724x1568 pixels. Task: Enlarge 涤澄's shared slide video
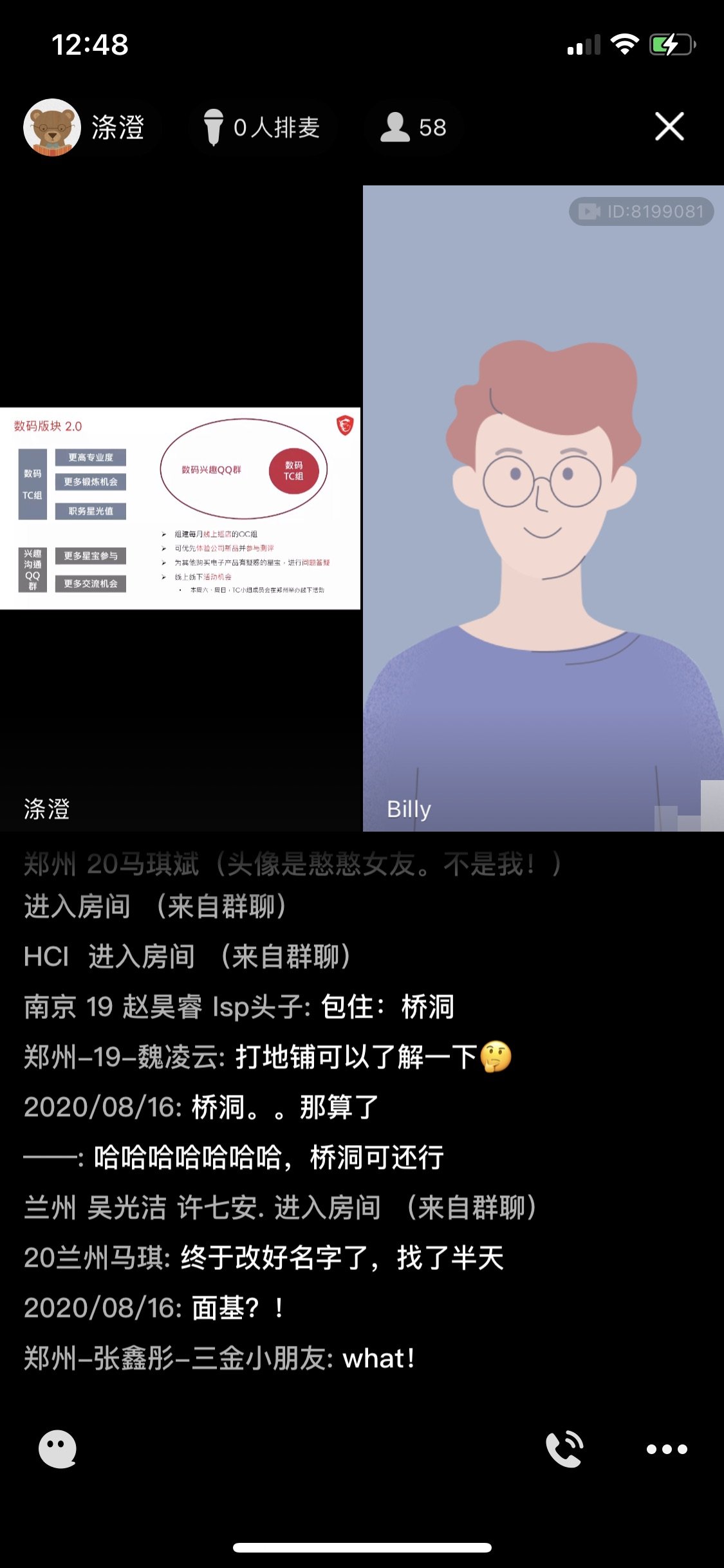click(x=180, y=508)
